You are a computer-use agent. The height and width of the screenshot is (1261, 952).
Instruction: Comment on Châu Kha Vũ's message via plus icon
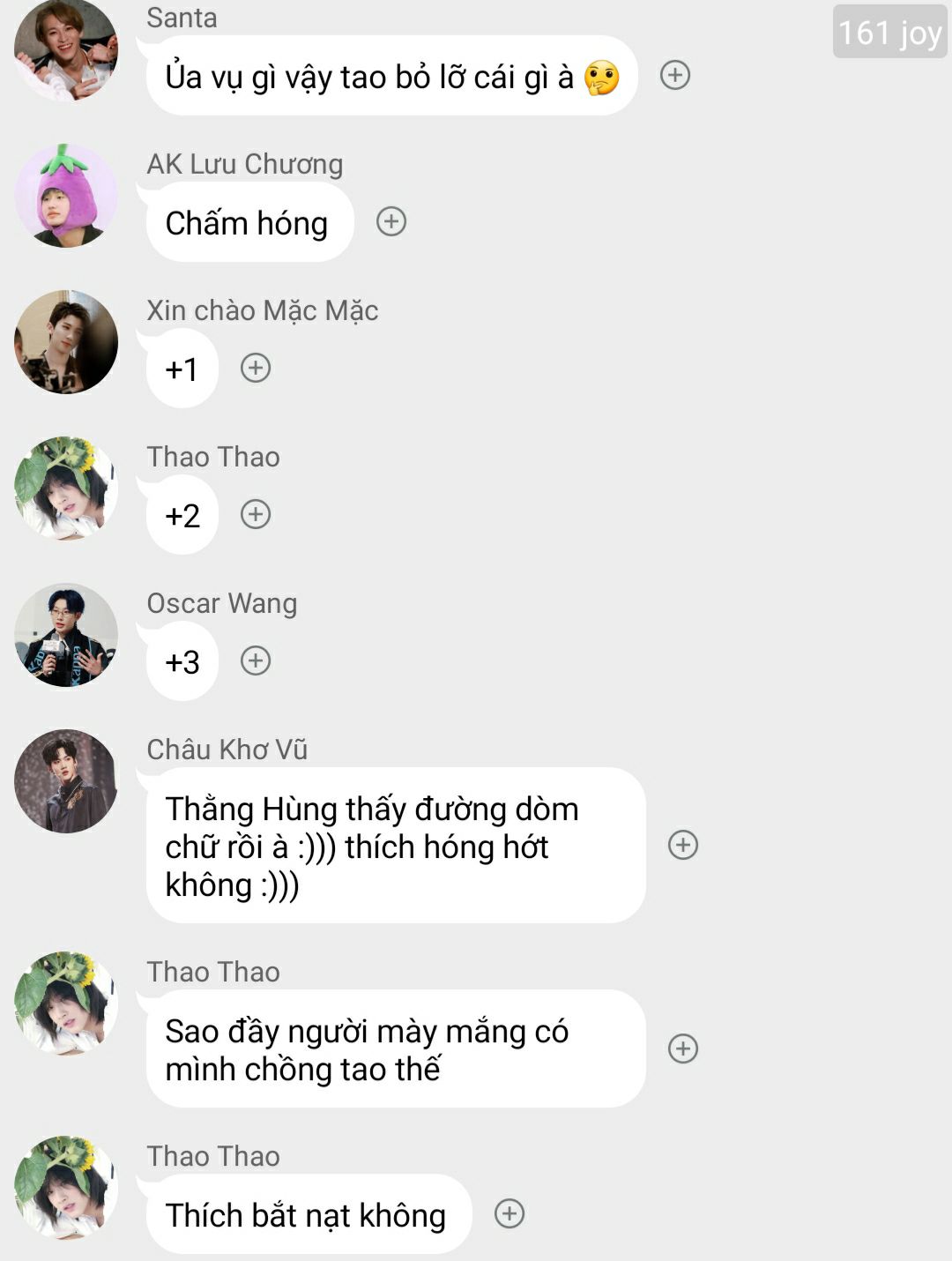(683, 845)
